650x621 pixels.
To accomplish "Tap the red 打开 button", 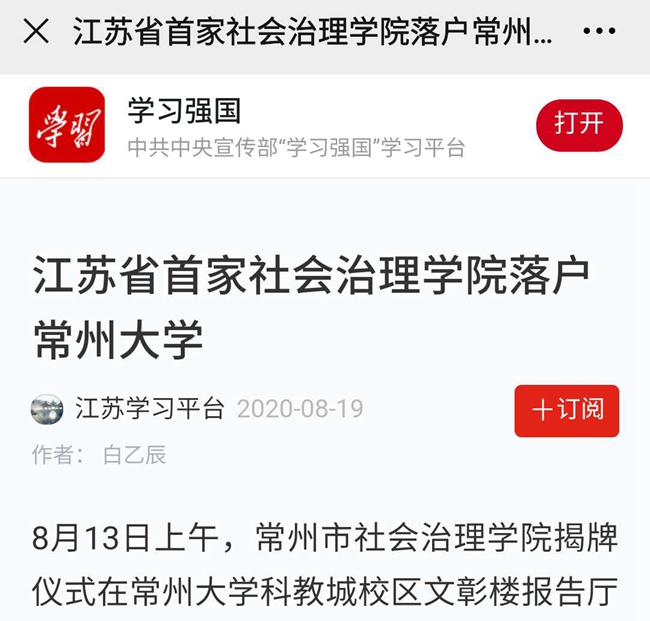I will tap(579, 124).
